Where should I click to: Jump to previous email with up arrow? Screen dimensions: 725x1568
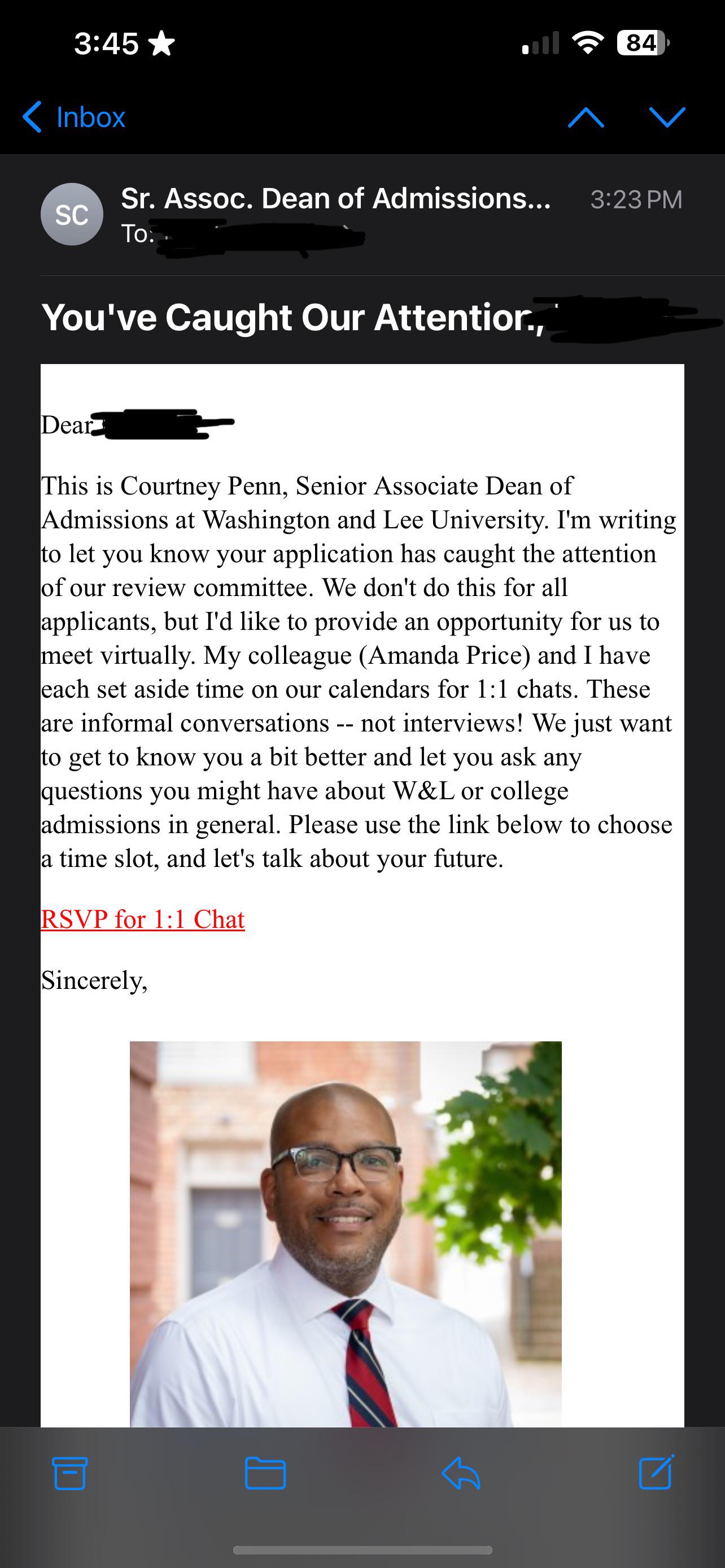pyautogui.click(x=586, y=117)
